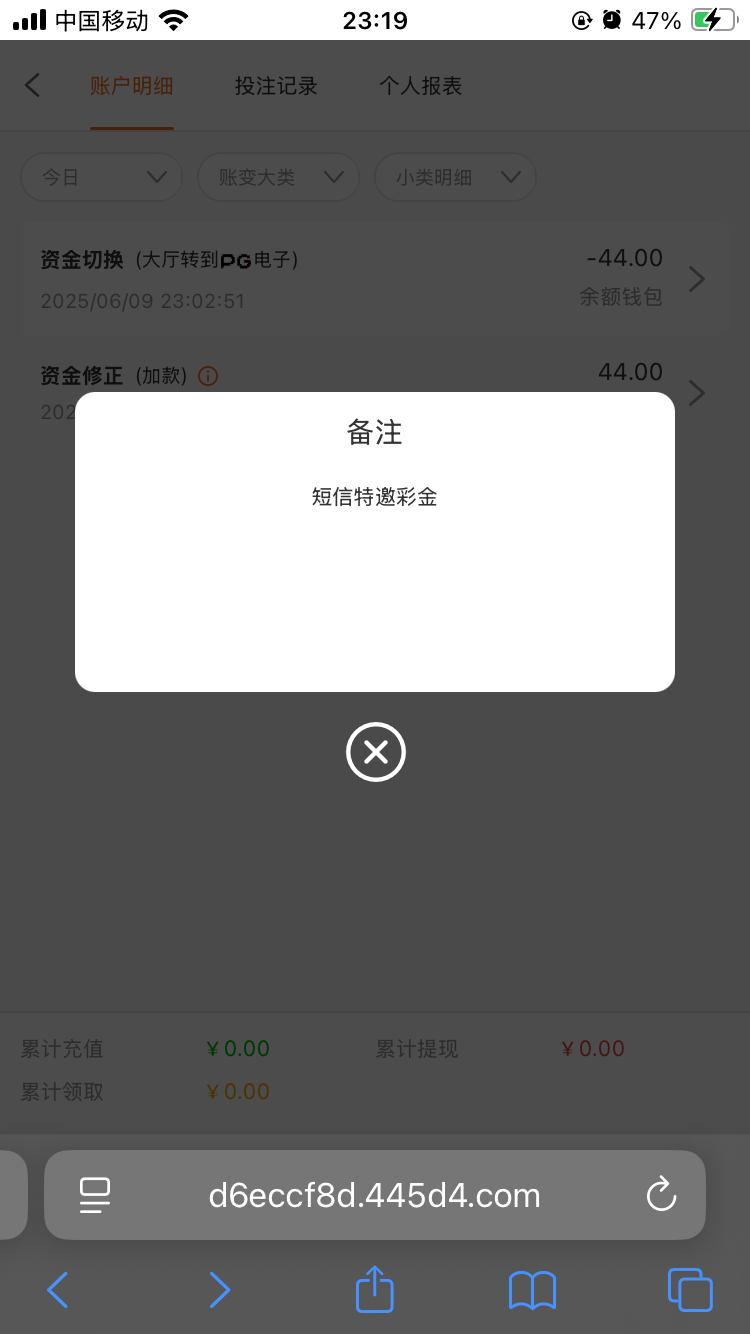This screenshot has width=750, height=1334.
Task: Open the 小类明细 detail dropdown
Action: point(455,176)
